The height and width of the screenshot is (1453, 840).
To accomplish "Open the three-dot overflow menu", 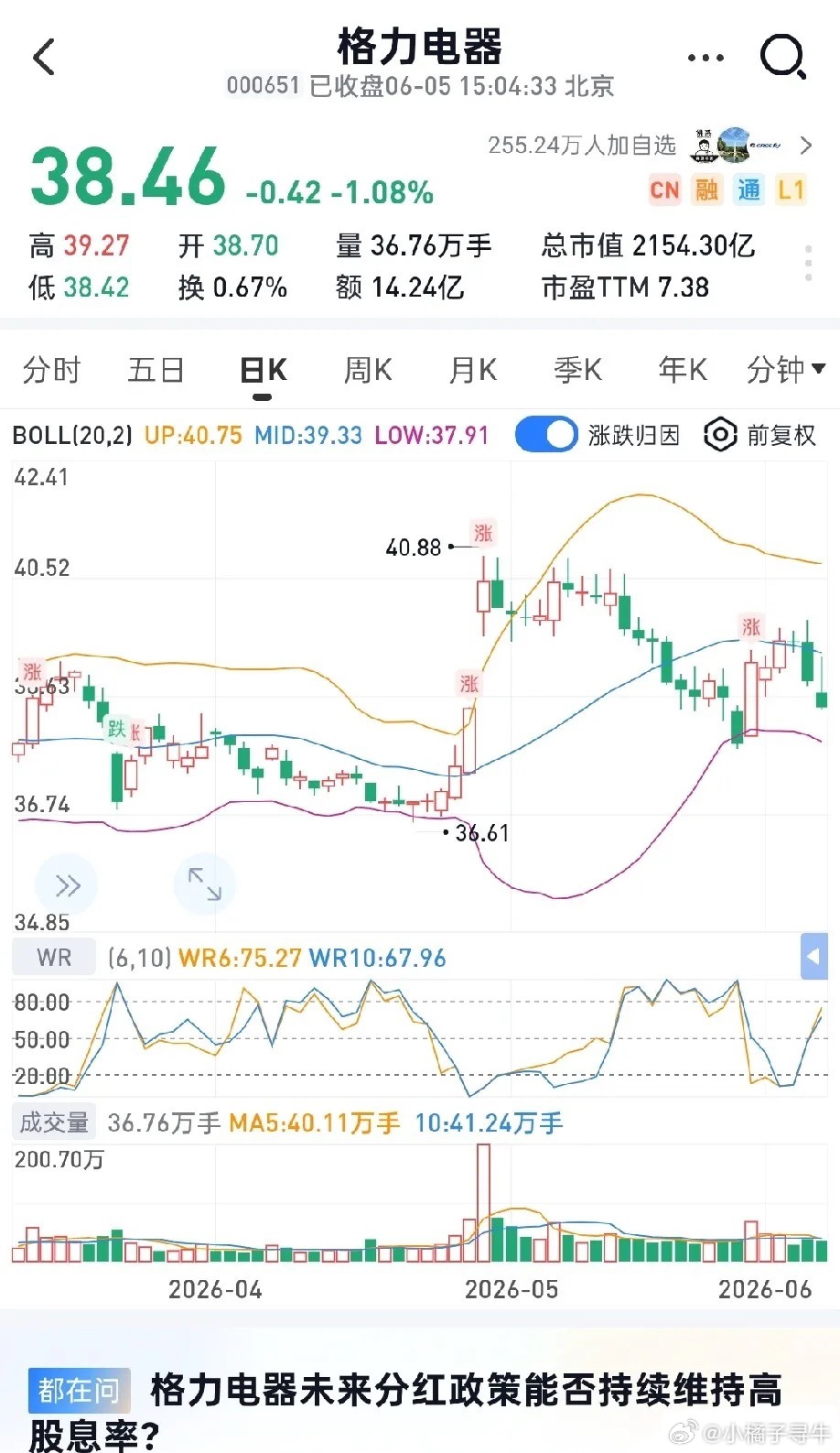I will tap(705, 58).
